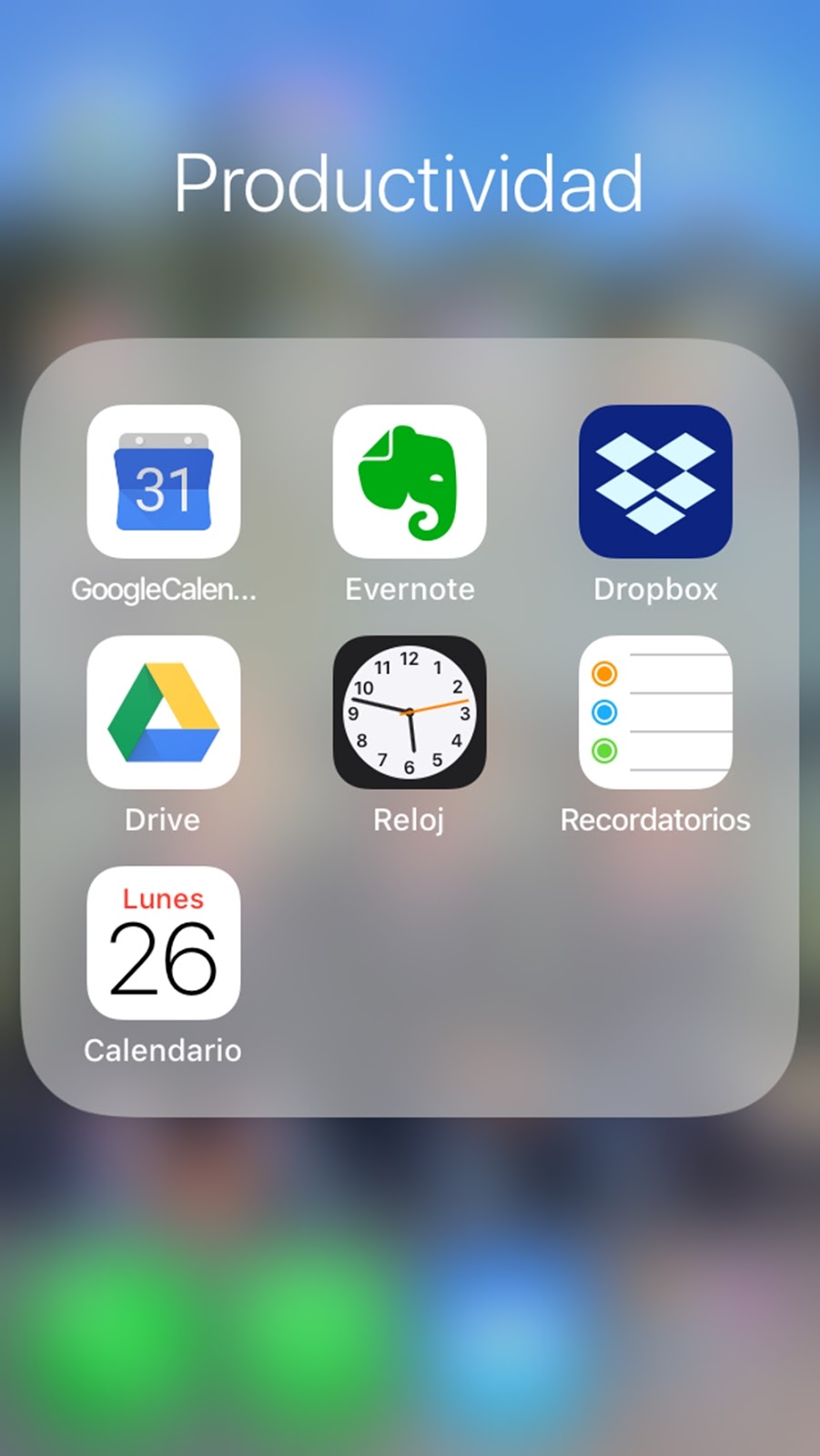Open the Dropbox app
This screenshot has width=820, height=1456.
click(655, 481)
